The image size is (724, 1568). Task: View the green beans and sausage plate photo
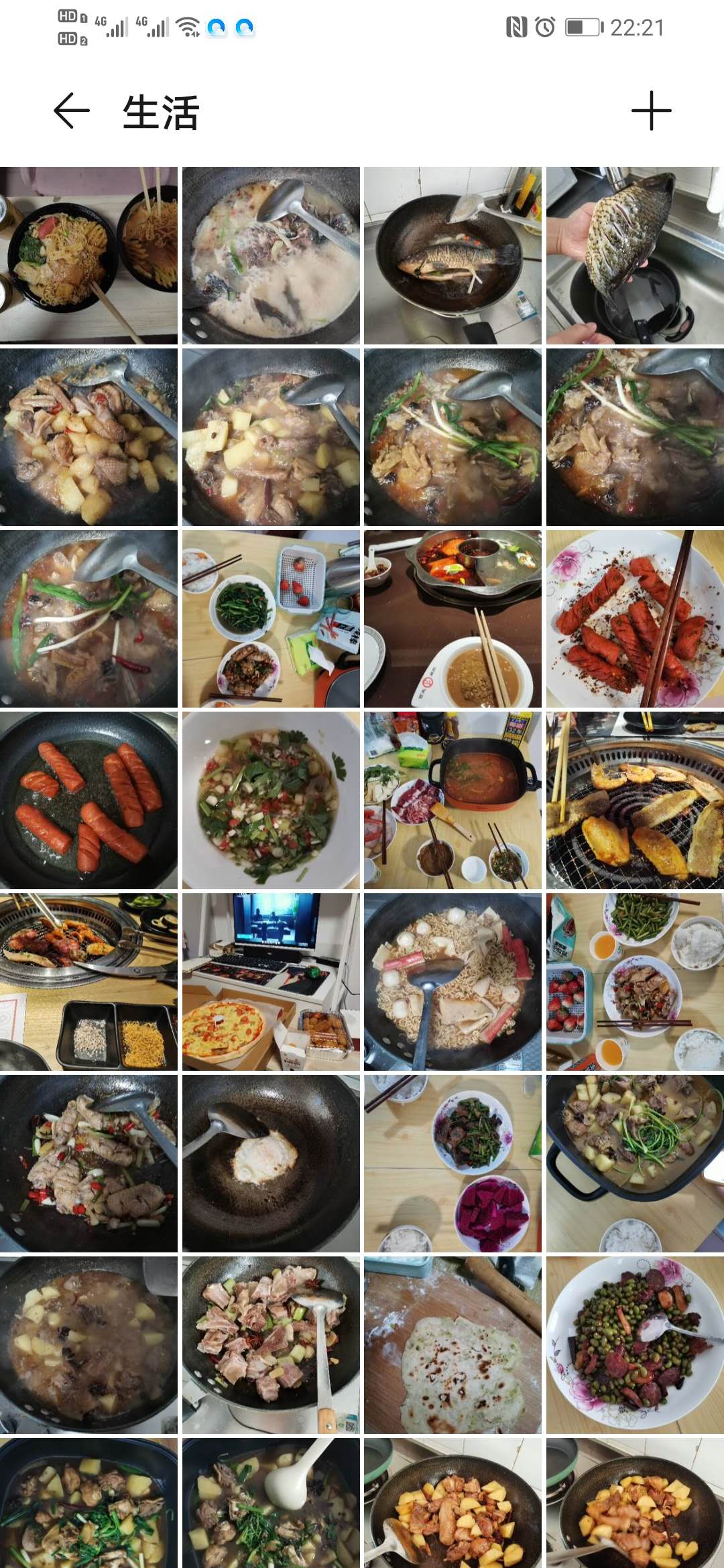pos(635,1345)
